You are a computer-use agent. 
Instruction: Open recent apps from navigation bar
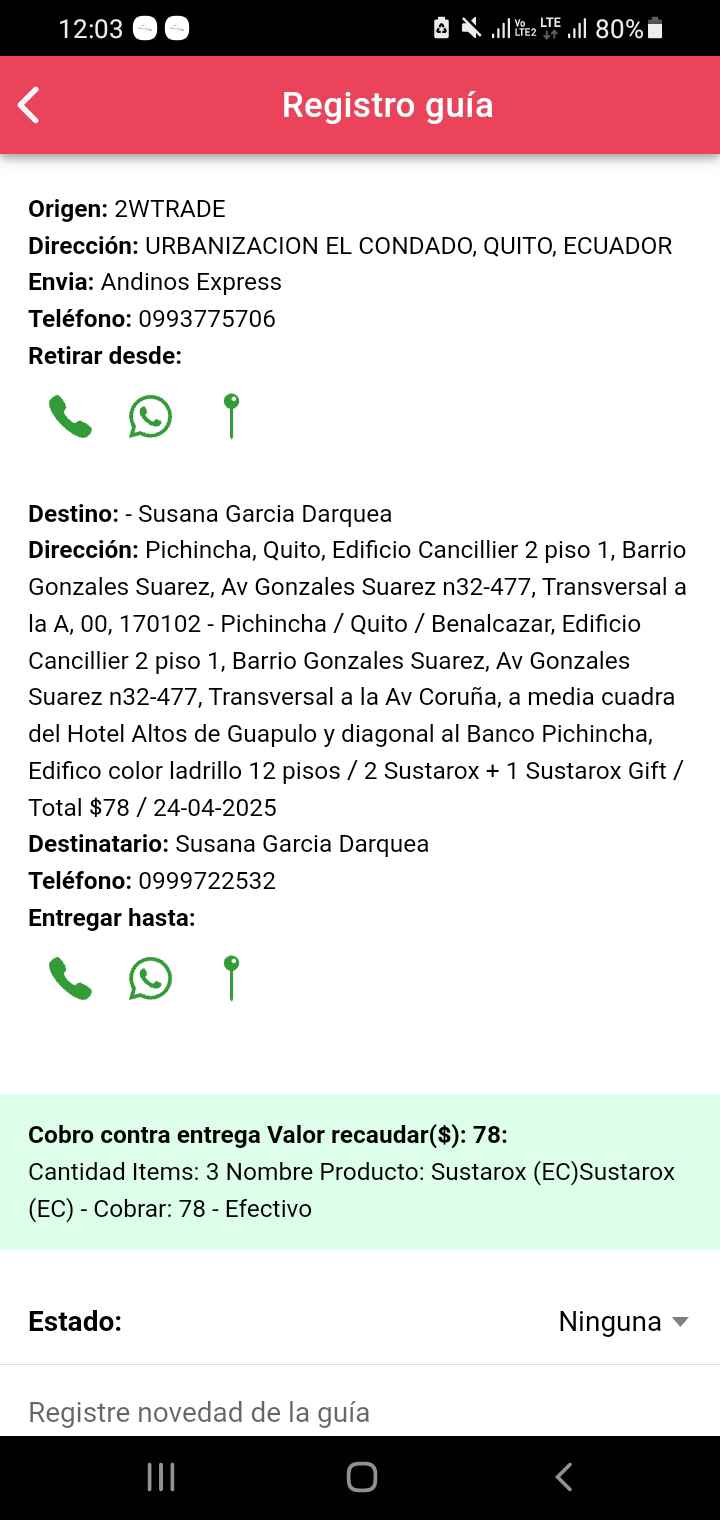click(x=161, y=1477)
